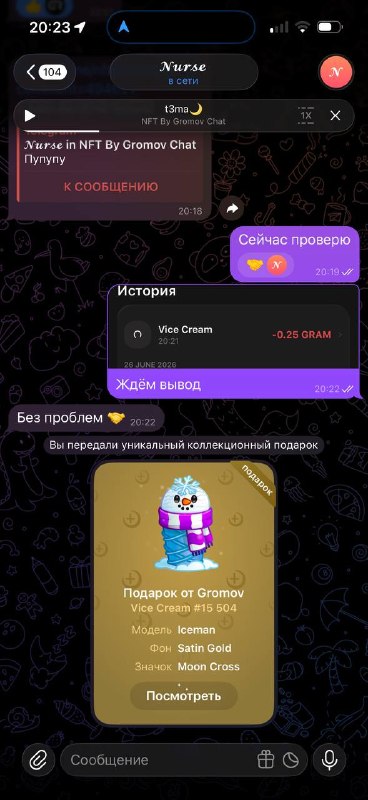
Task: Change playback speed from 1X
Action: click(x=306, y=116)
